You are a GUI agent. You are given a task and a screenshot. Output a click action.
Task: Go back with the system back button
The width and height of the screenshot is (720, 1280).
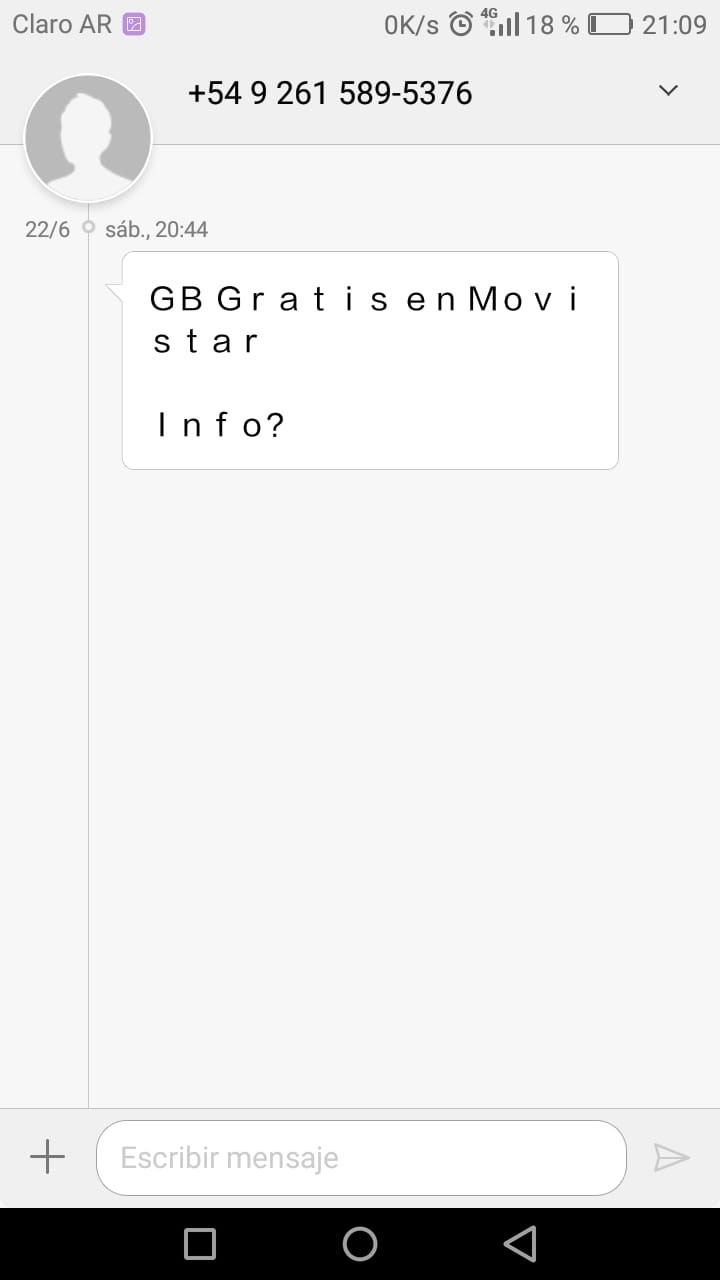pyautogui.click(x=520, y=1244)
